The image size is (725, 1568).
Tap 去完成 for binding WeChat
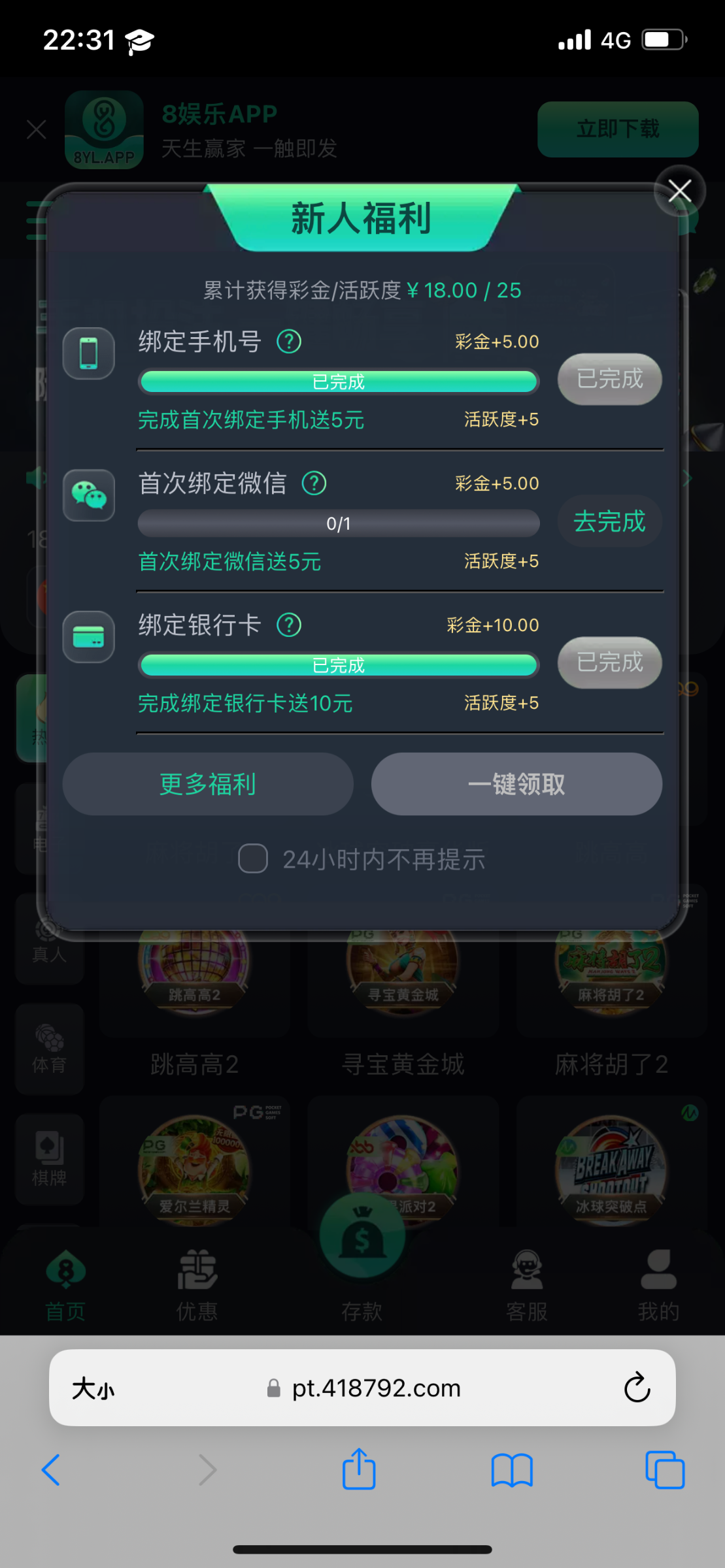609,521
